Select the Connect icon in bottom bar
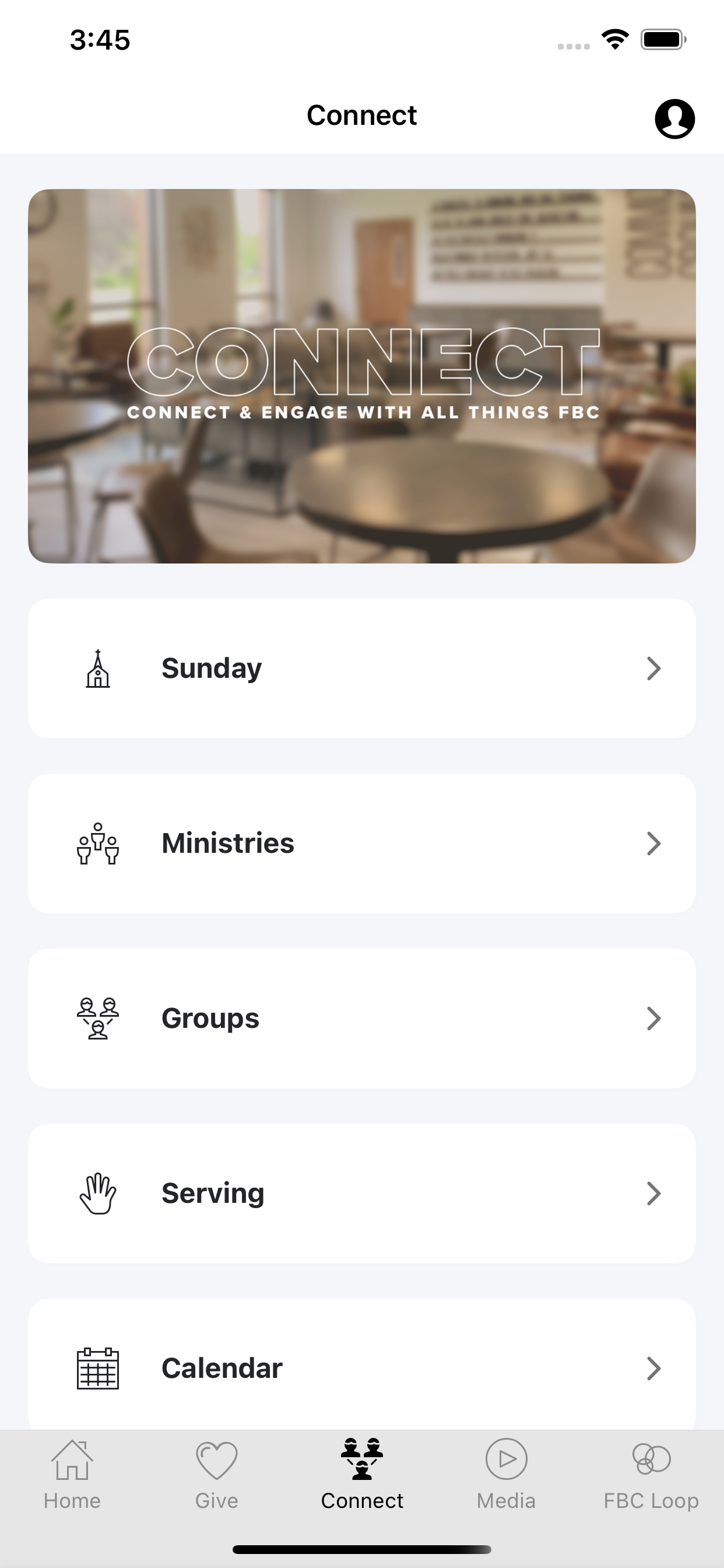 361,1460
